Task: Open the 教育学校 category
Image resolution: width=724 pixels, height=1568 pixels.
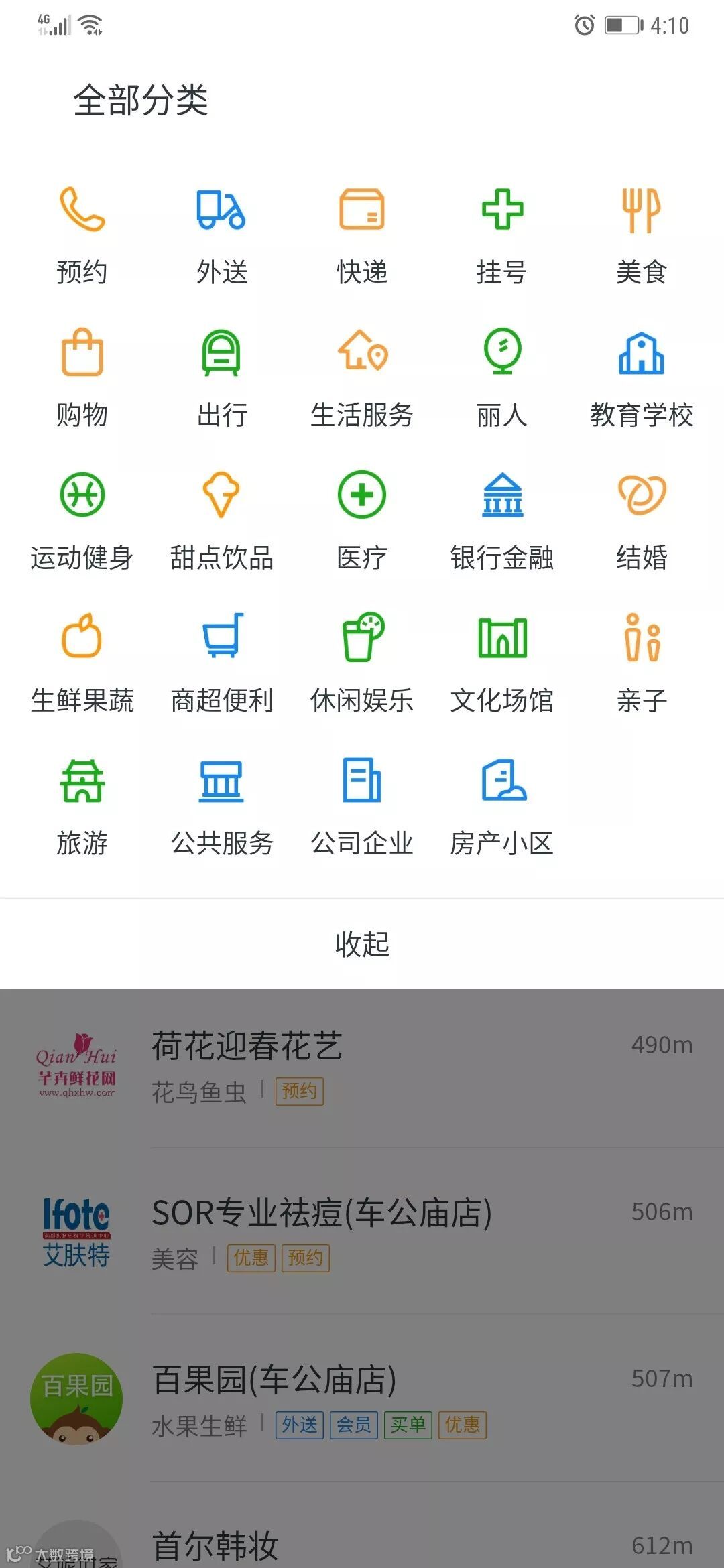Action: (x=642, y=377)
